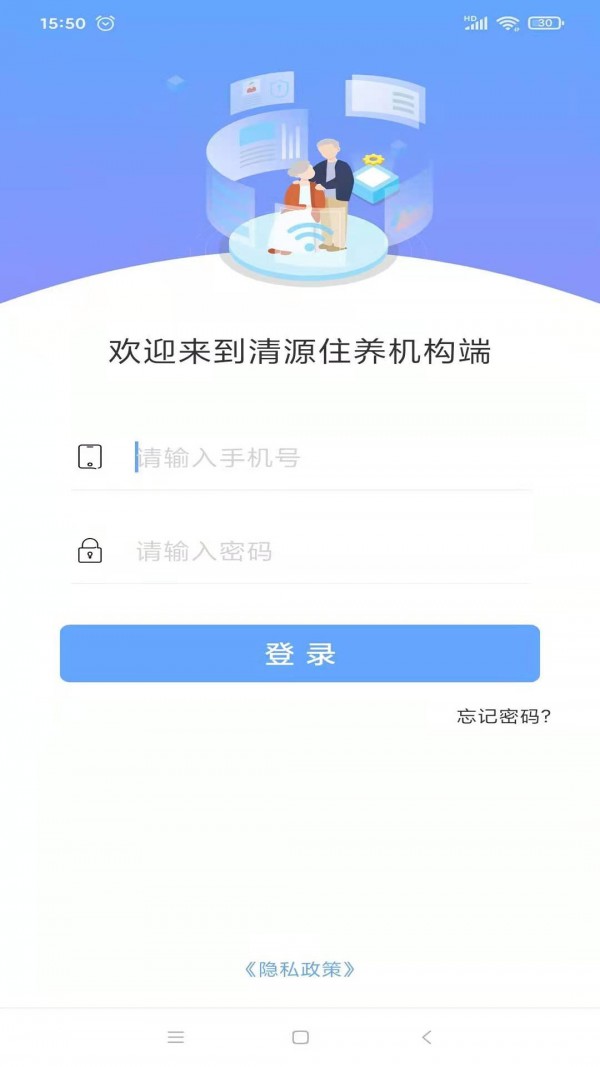The image size is (600, 1067).
Task: Open recent apps from the navigation bar
Action: click(176, 1037)
